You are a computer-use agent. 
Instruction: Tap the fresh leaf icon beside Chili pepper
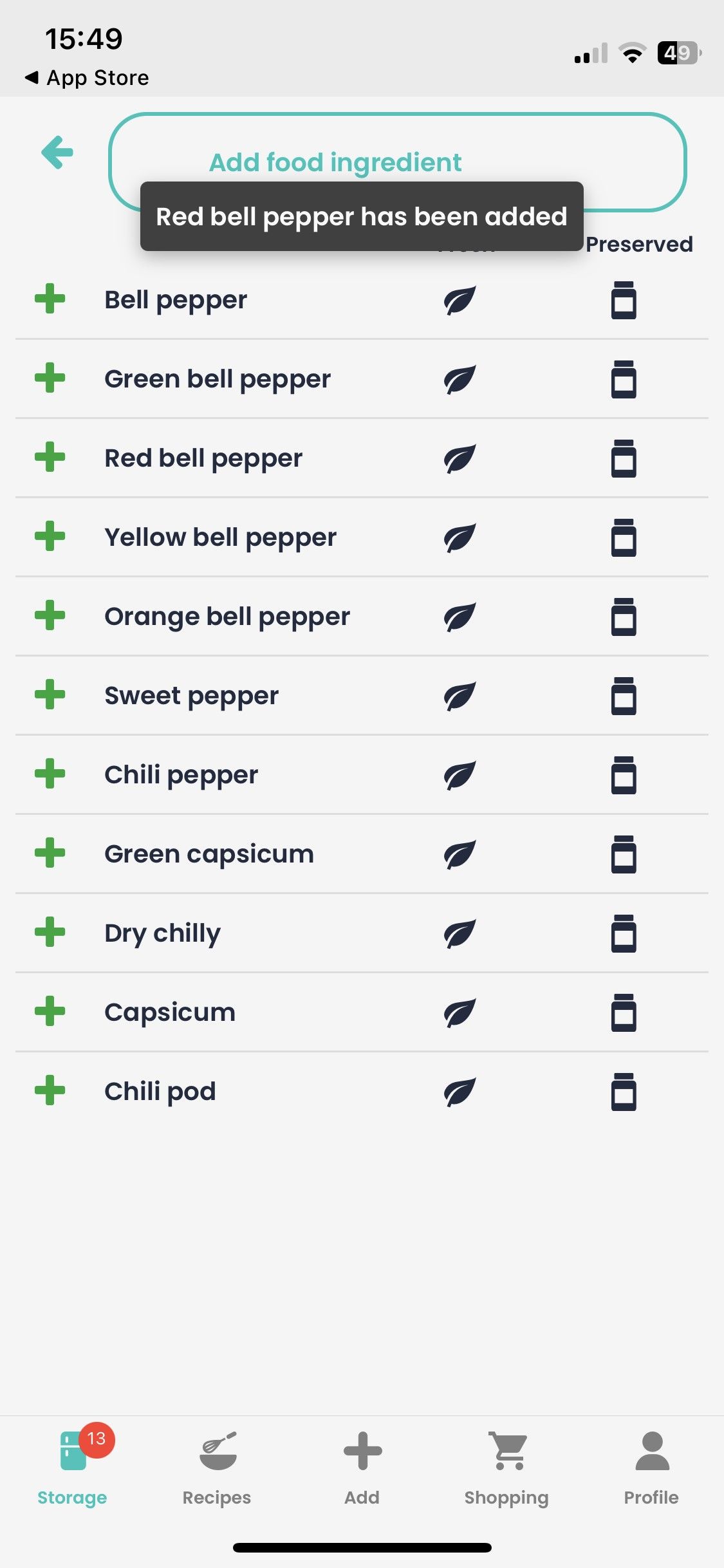point(458,774)
